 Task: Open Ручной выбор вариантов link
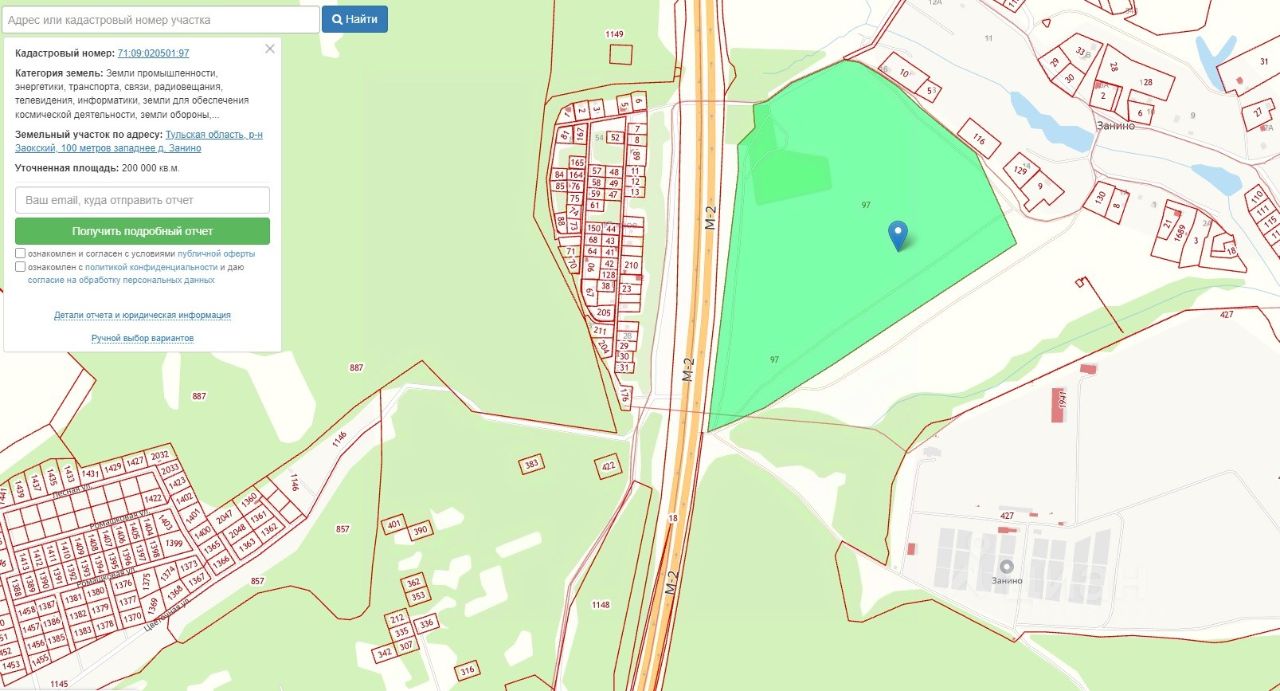pos(142,338)
